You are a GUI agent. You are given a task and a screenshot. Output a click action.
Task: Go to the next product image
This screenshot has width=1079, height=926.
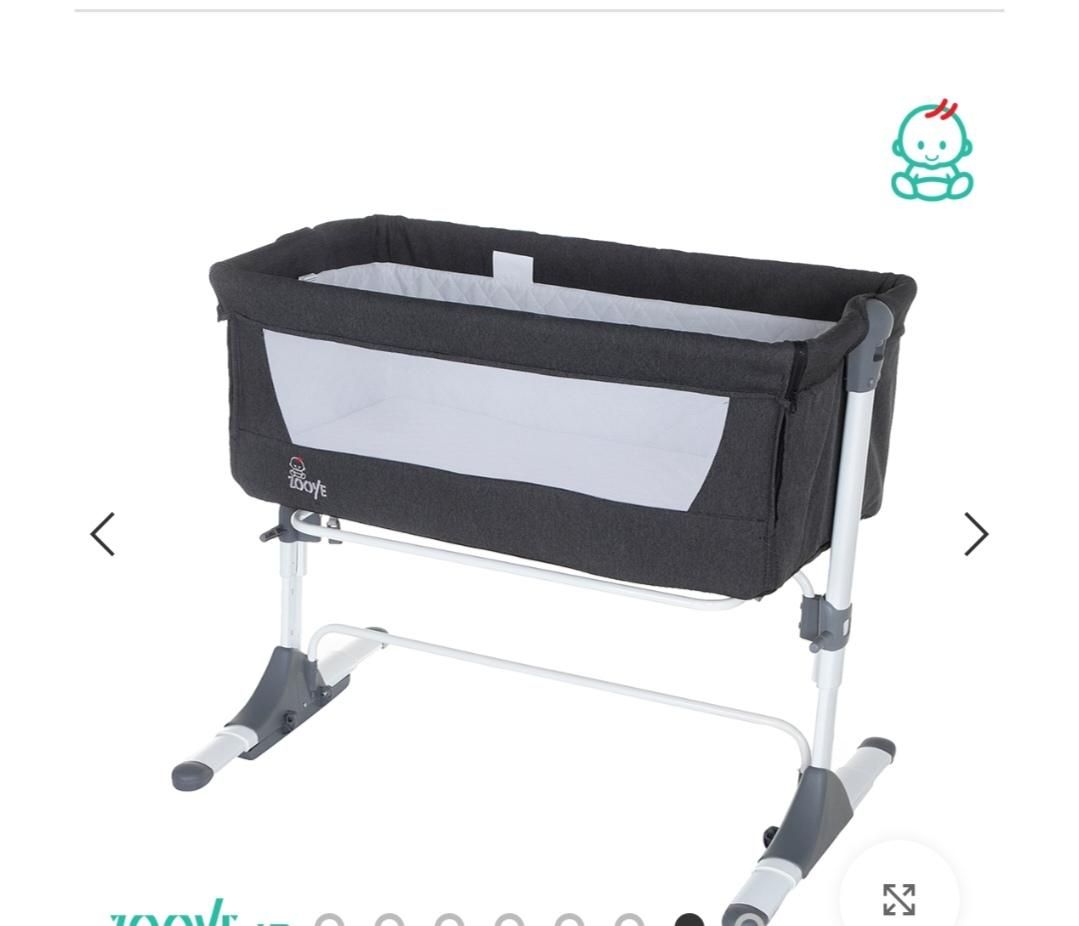pos(975,534)
